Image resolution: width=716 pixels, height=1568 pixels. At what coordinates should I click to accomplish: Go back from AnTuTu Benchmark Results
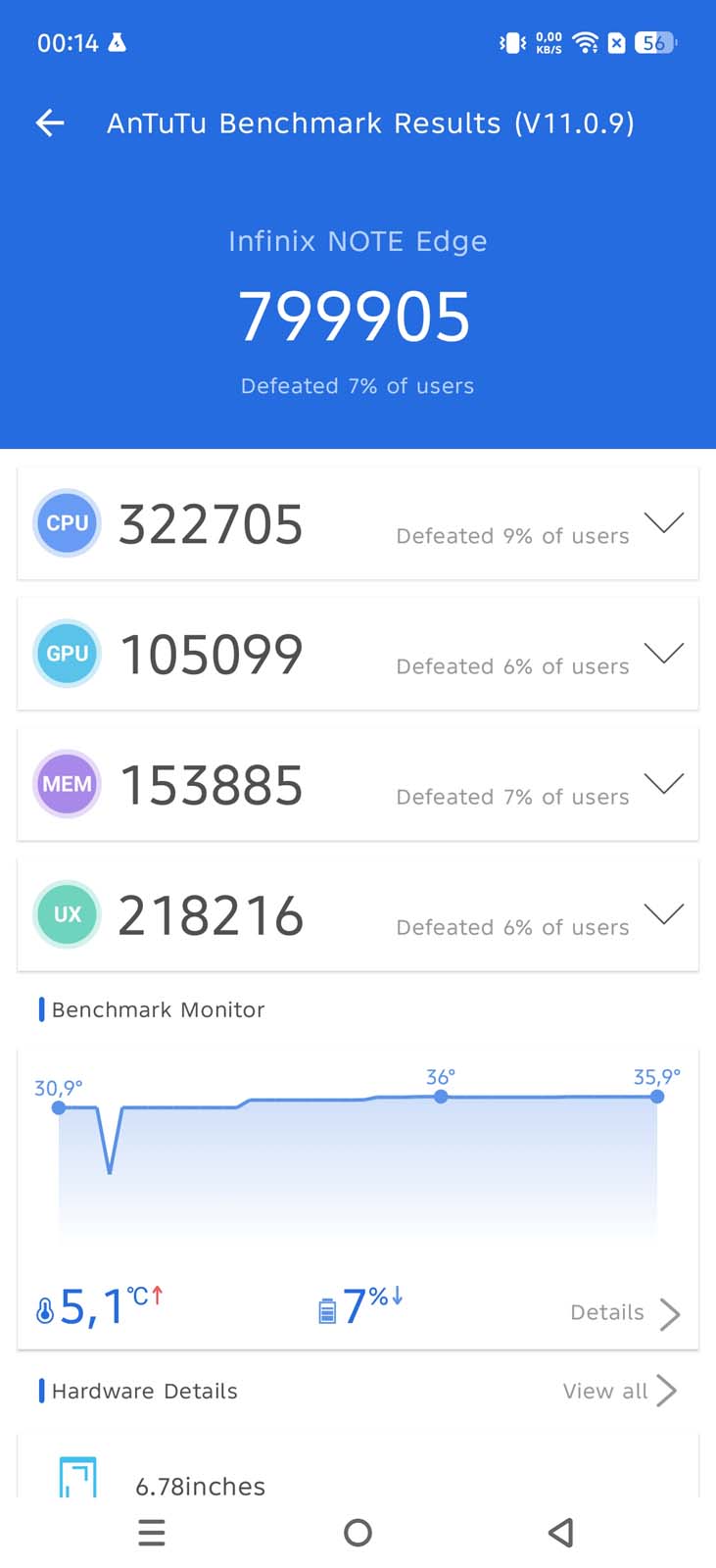point(50,122)
